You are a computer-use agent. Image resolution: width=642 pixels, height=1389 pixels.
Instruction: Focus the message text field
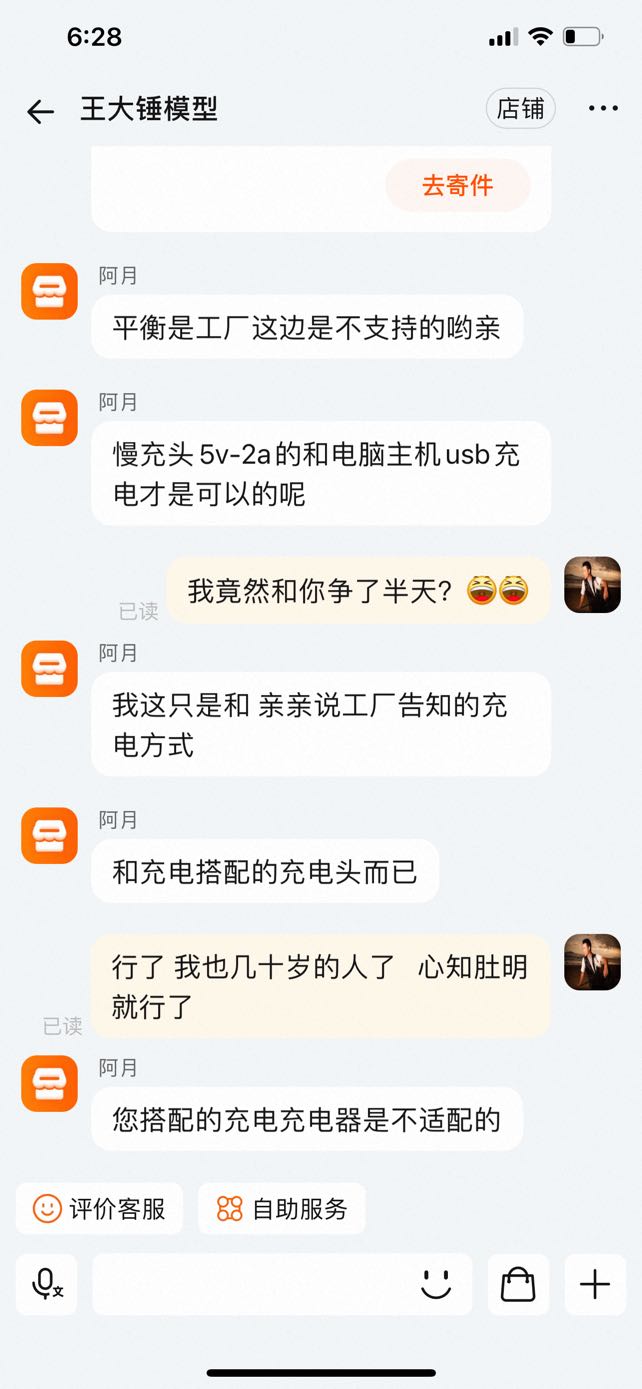tap(250, 1284)
